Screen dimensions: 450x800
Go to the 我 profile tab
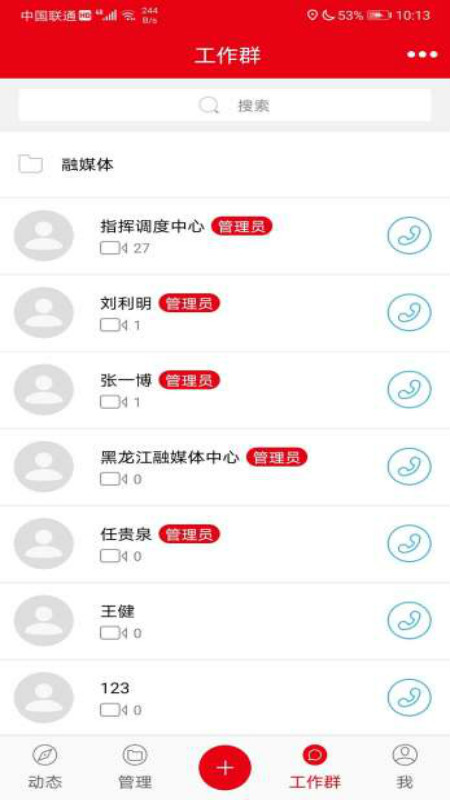(x=405, y=767)
